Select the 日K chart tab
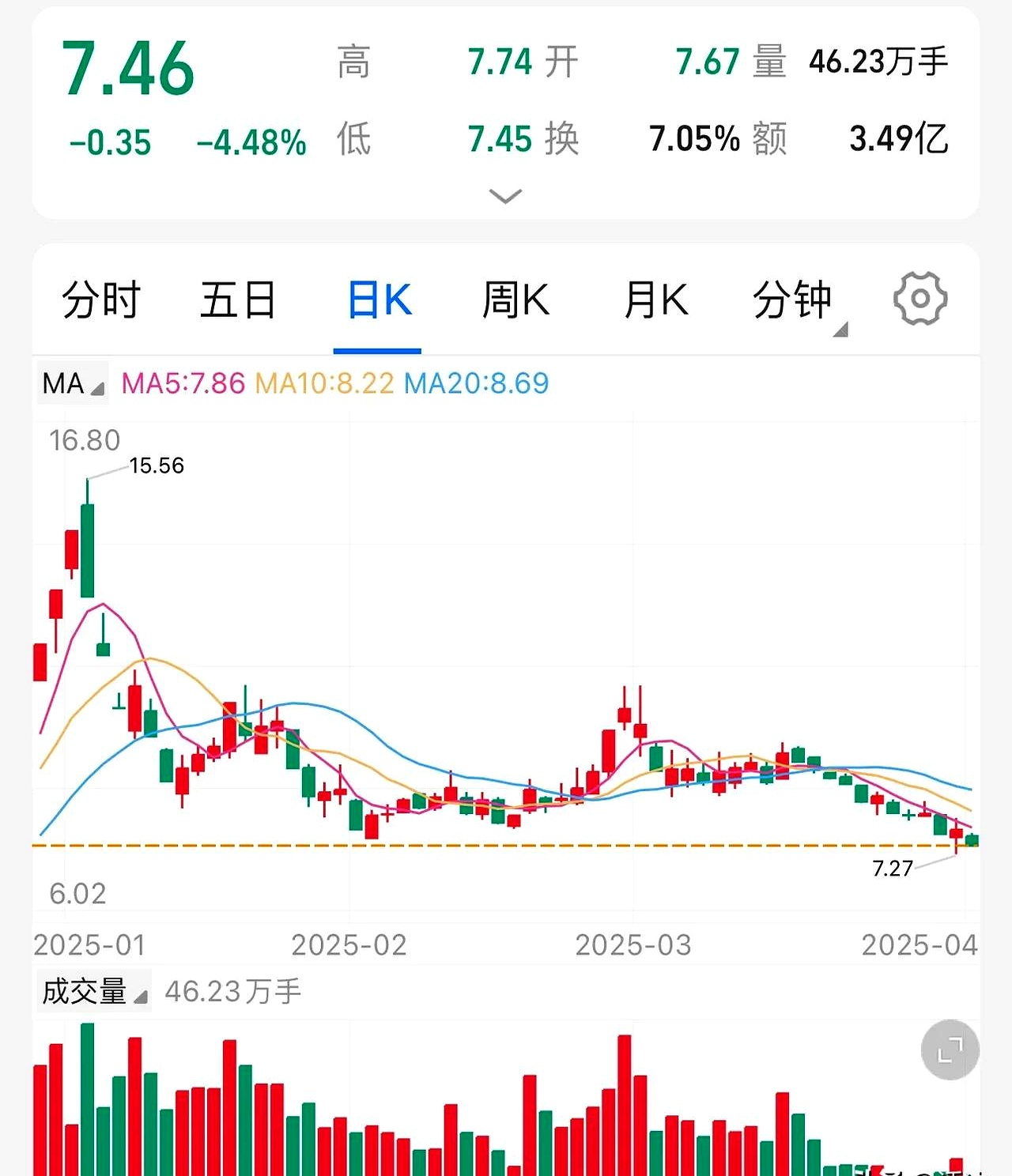Screen dimensions: 1012x1176 pyautogui.click(x=379, y=300)
